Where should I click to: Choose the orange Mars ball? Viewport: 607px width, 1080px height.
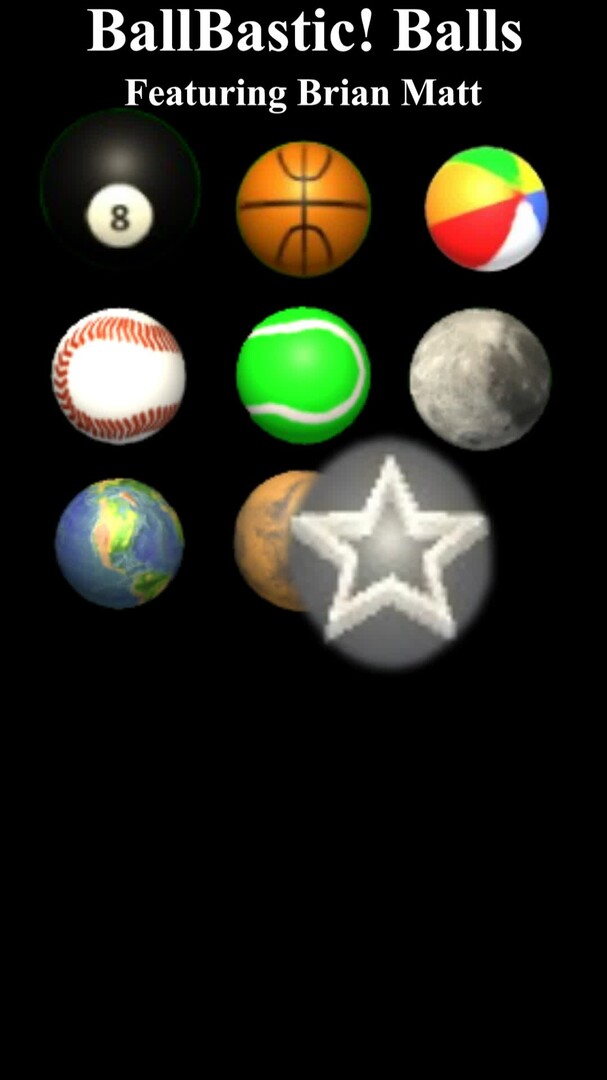coord(262,540)
